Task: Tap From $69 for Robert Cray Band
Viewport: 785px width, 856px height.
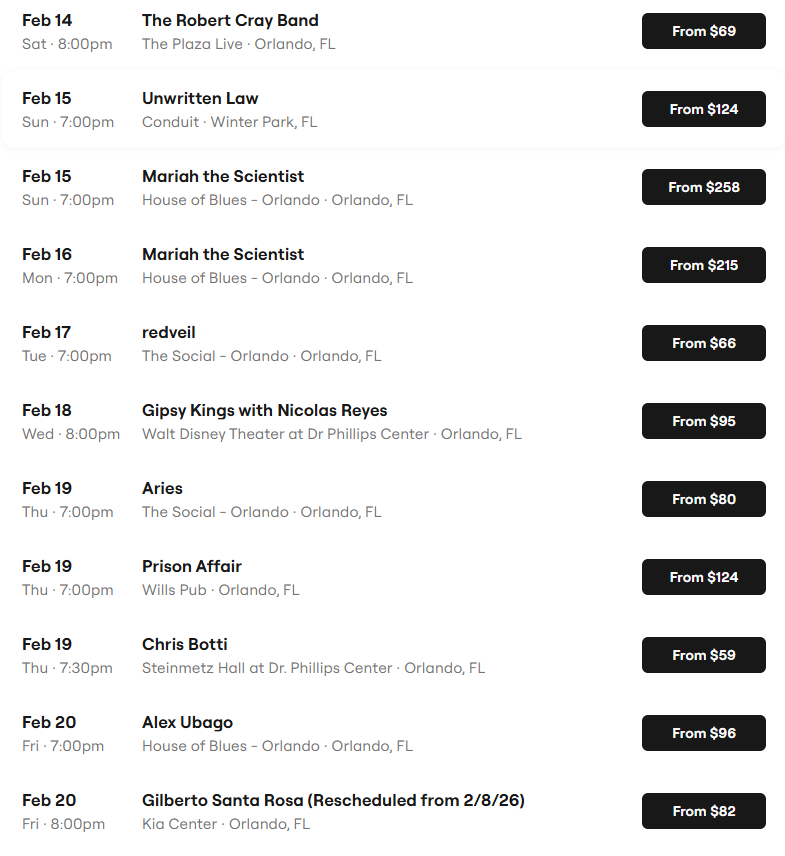Action: [703, 31]
